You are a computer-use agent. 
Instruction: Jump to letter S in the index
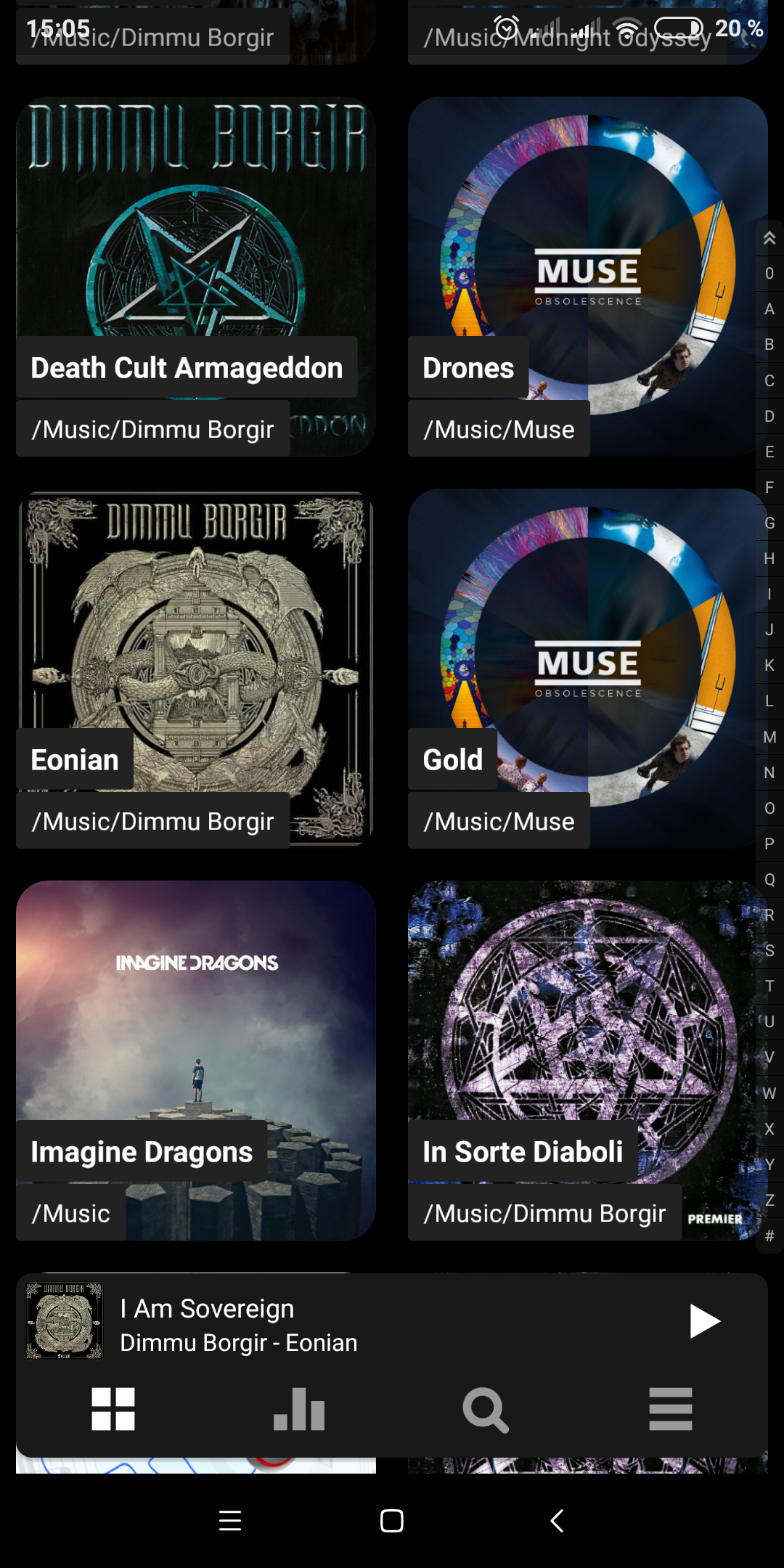pos(769,950)
